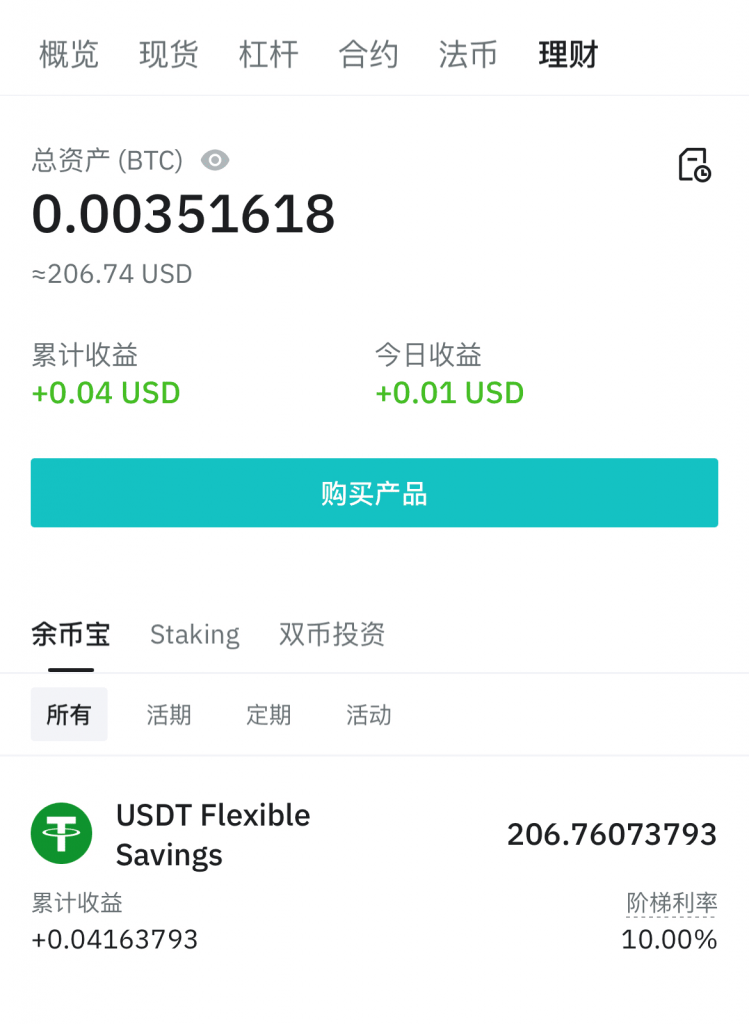This screenshot has width=749, height=1024.
Task: Open USDT Flexible Savings details
Action: pyautogui.click(x=213, y=835)
